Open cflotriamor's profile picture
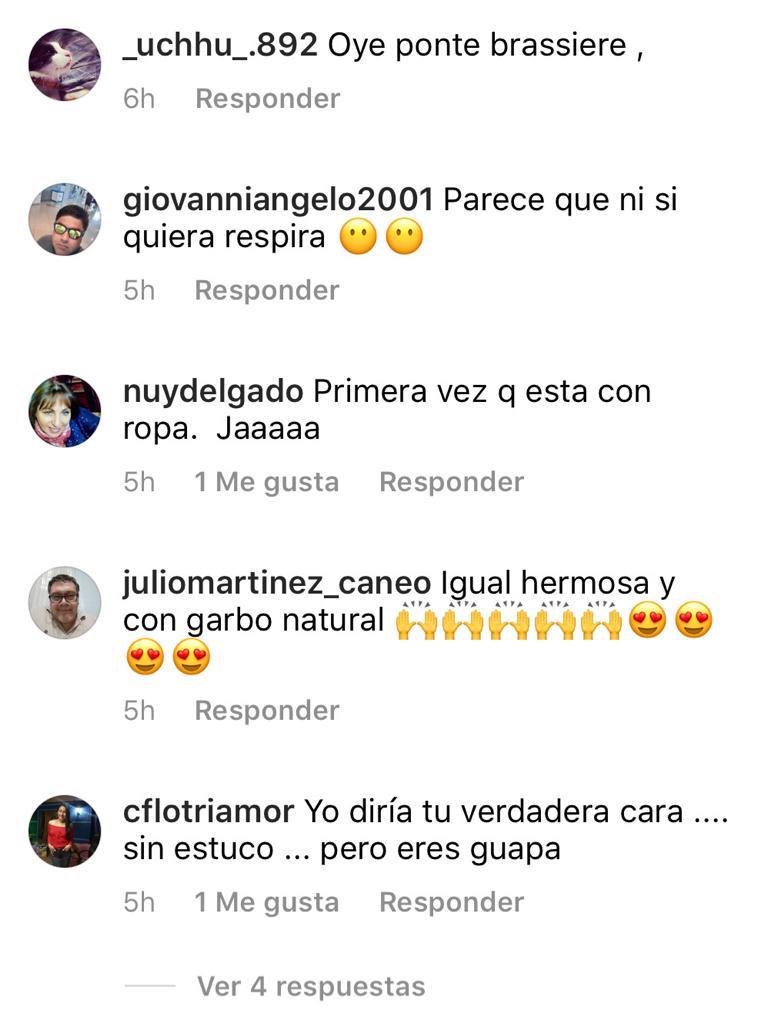This screenshot has height=1024, width=758. pyautogui.click(x=65, y=831)
